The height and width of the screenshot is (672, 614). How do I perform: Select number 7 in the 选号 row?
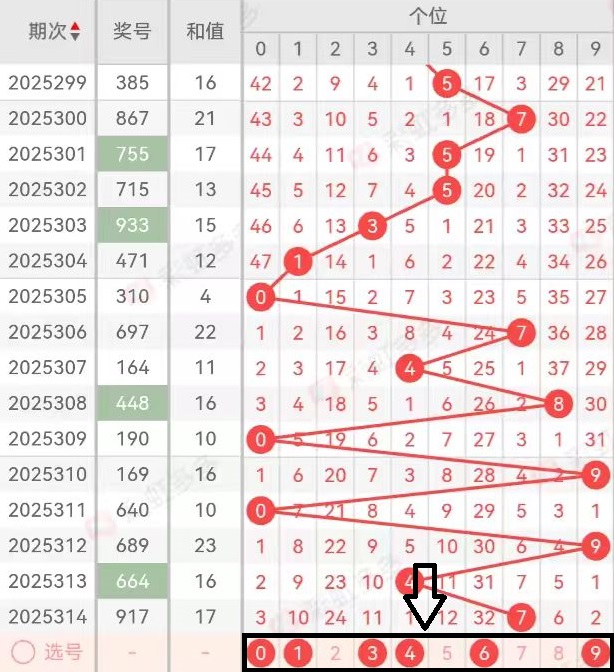[521, 653]
